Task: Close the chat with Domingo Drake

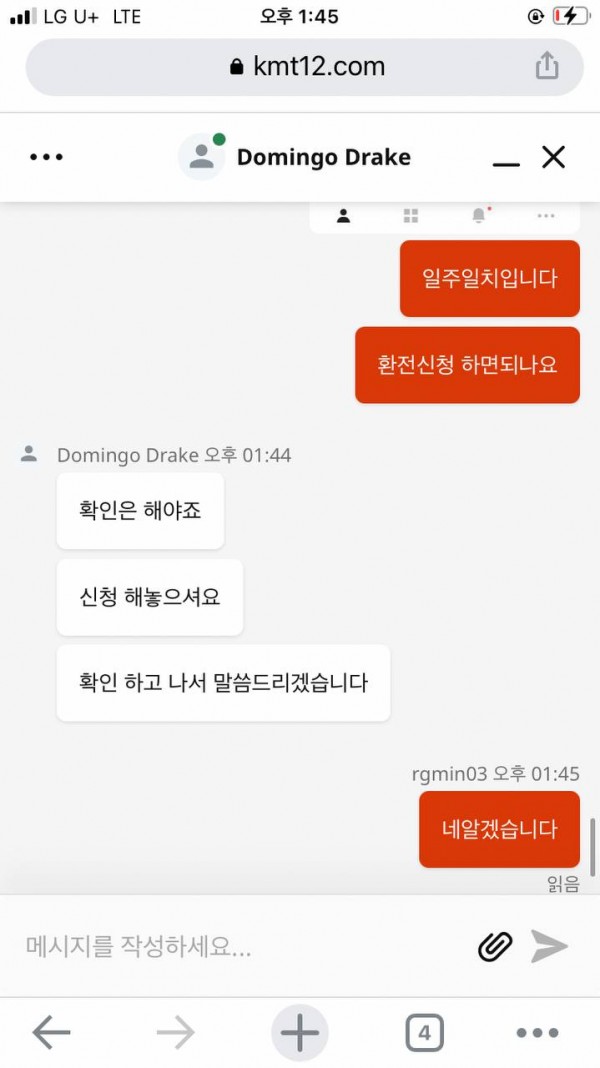Action: 553,157
